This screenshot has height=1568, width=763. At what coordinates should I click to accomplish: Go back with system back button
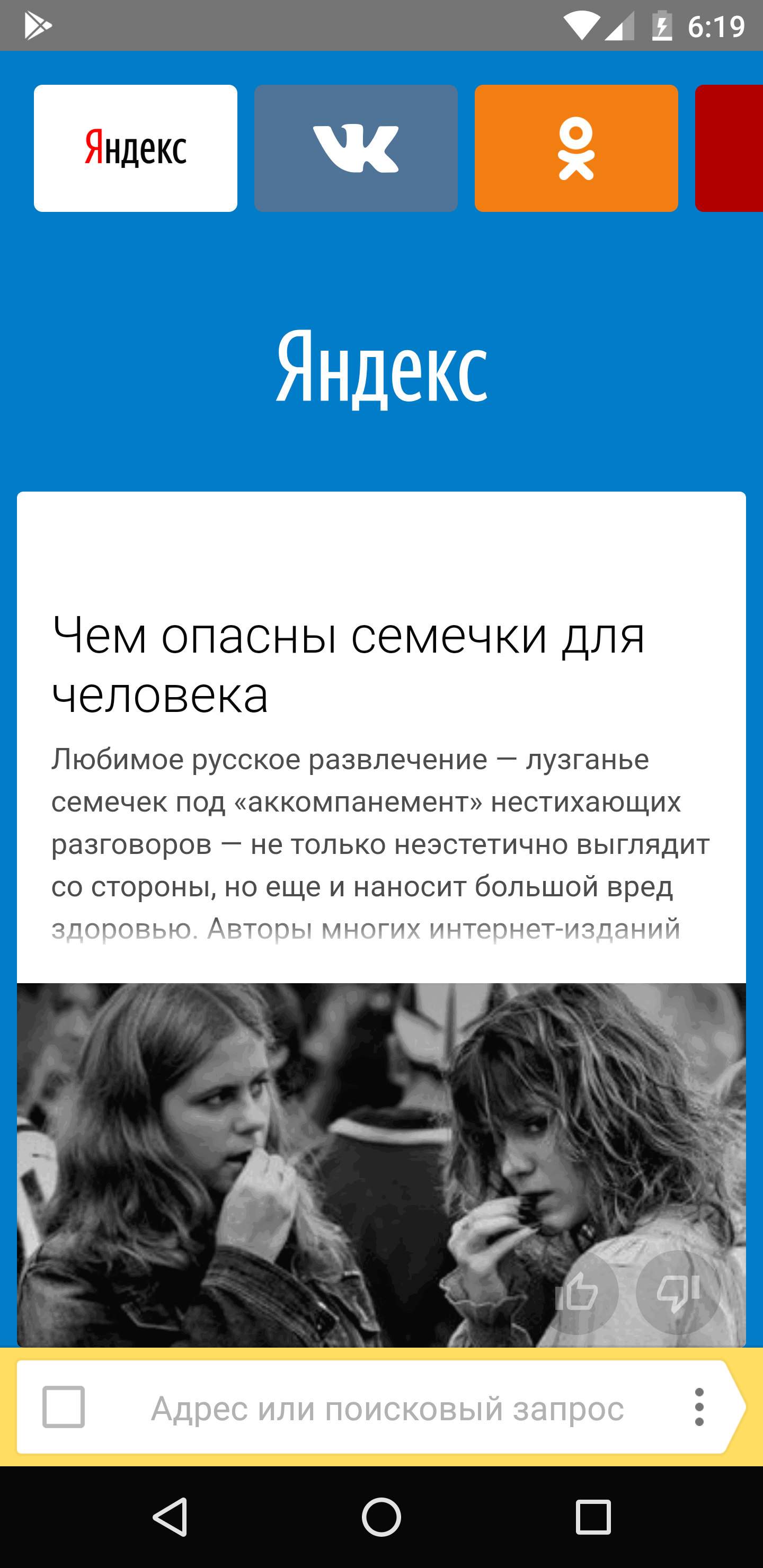pyautogui.click(x=170, y=1517)
